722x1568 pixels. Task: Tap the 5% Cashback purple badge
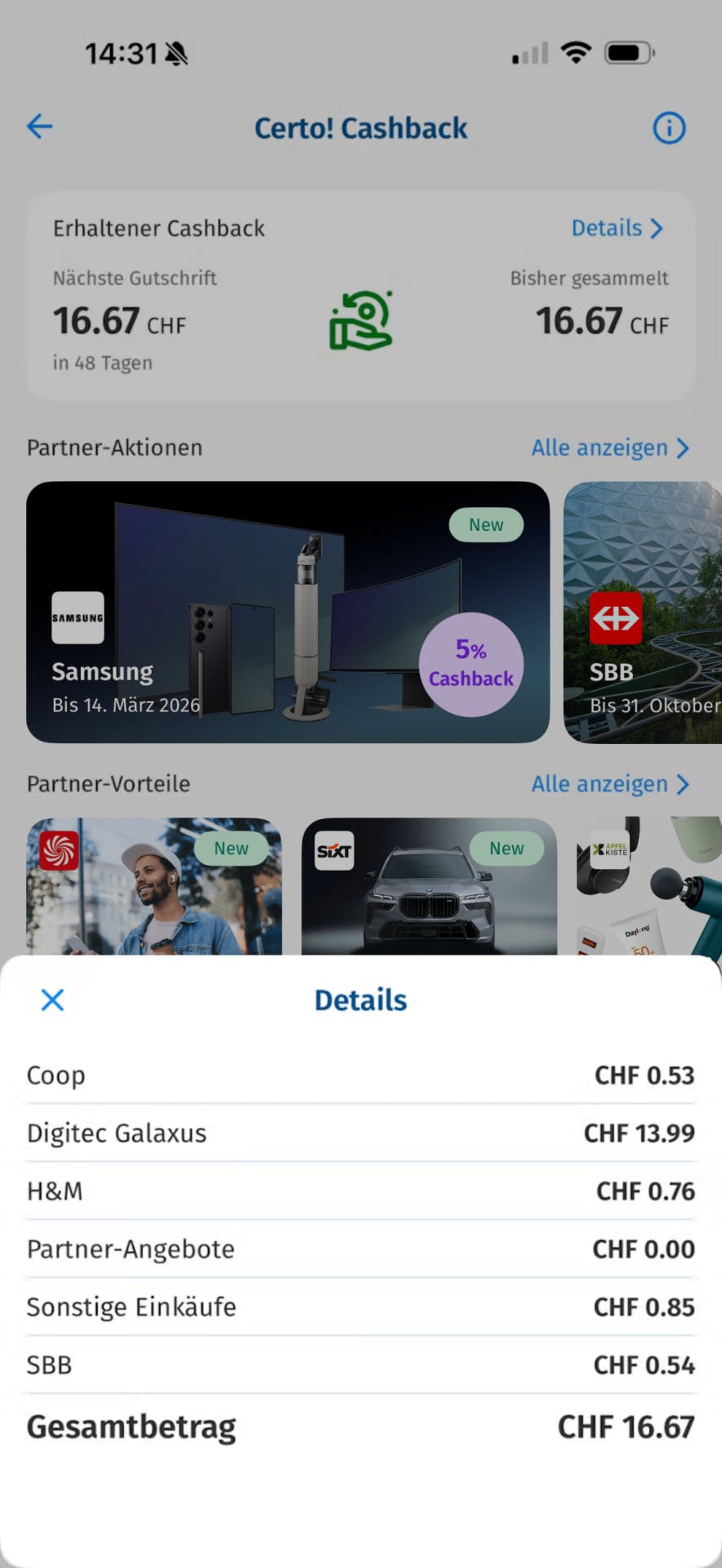point(471,665)
